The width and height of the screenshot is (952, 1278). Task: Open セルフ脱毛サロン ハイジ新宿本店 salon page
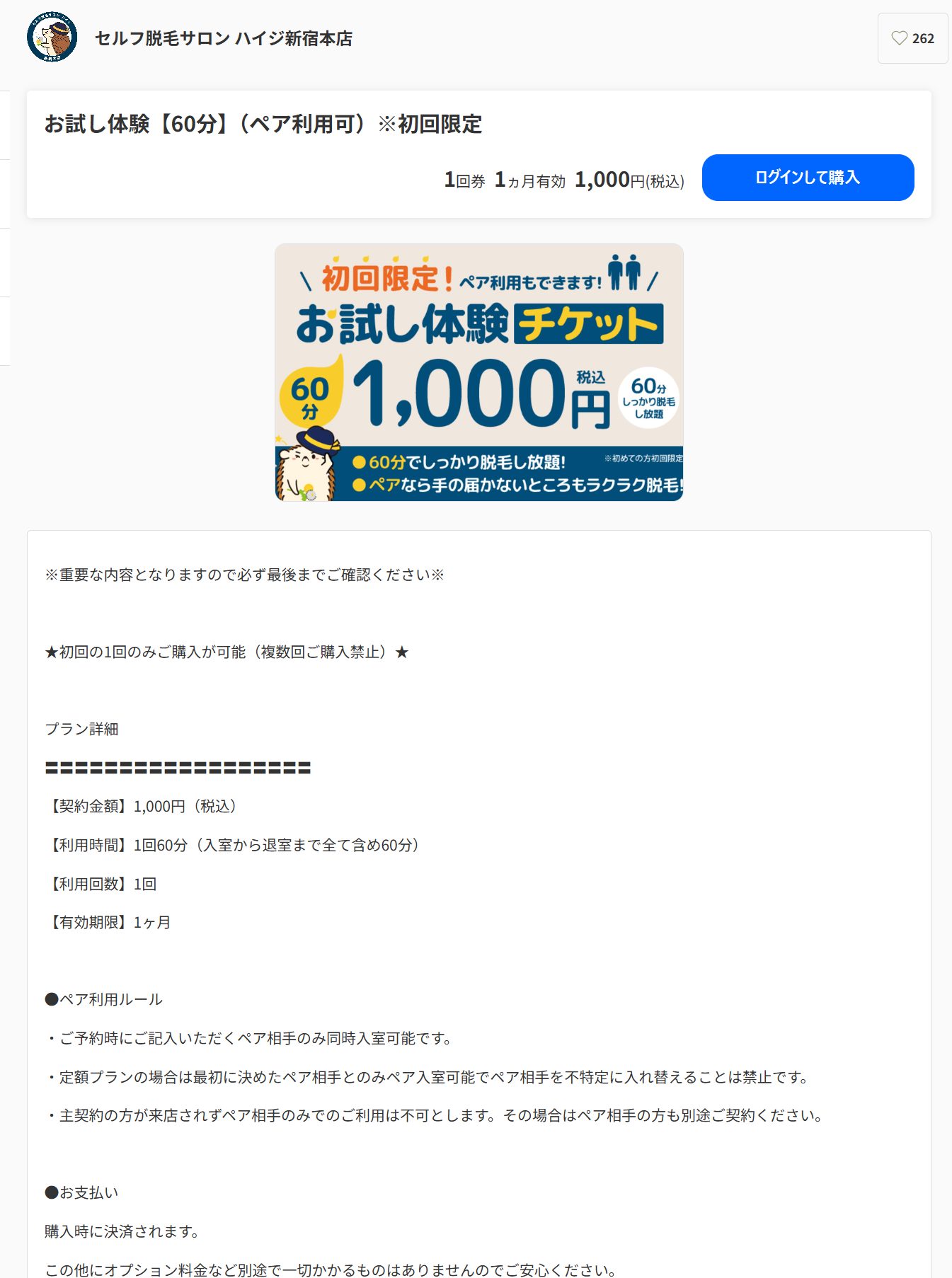[223, 38]
